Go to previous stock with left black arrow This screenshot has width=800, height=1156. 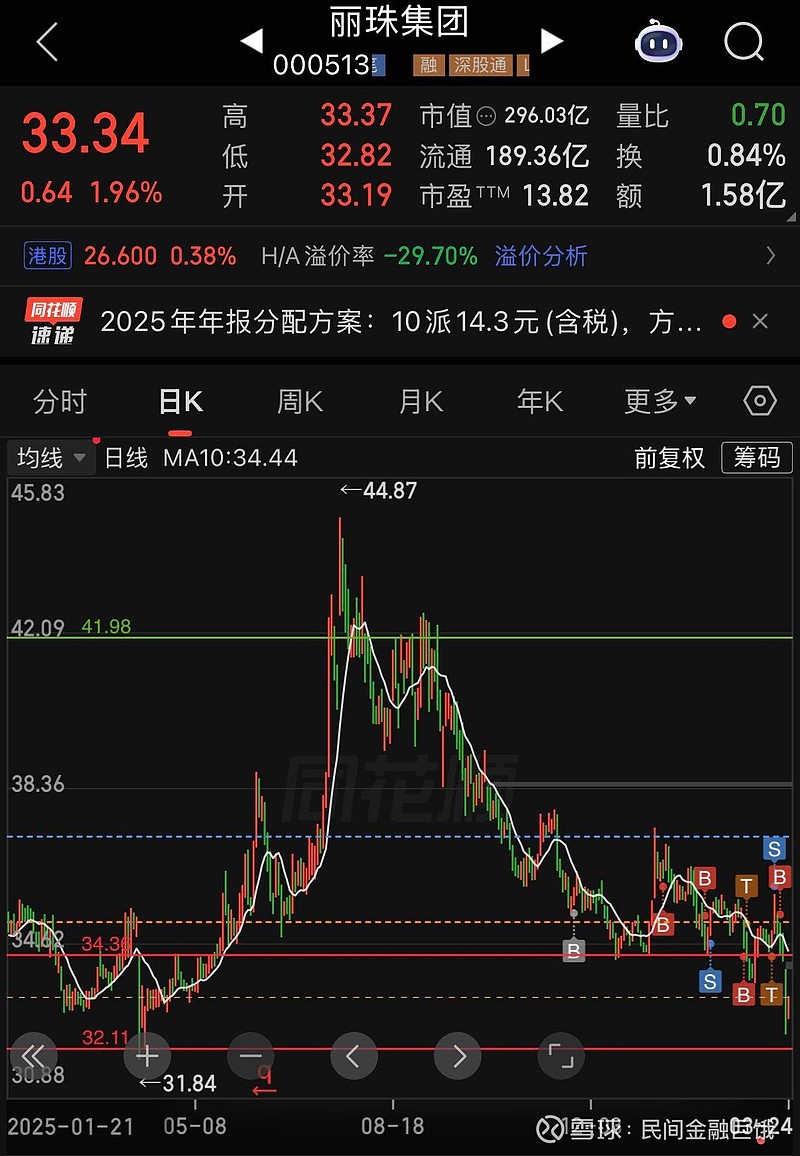pyautogui.click(x=251, y=42)
